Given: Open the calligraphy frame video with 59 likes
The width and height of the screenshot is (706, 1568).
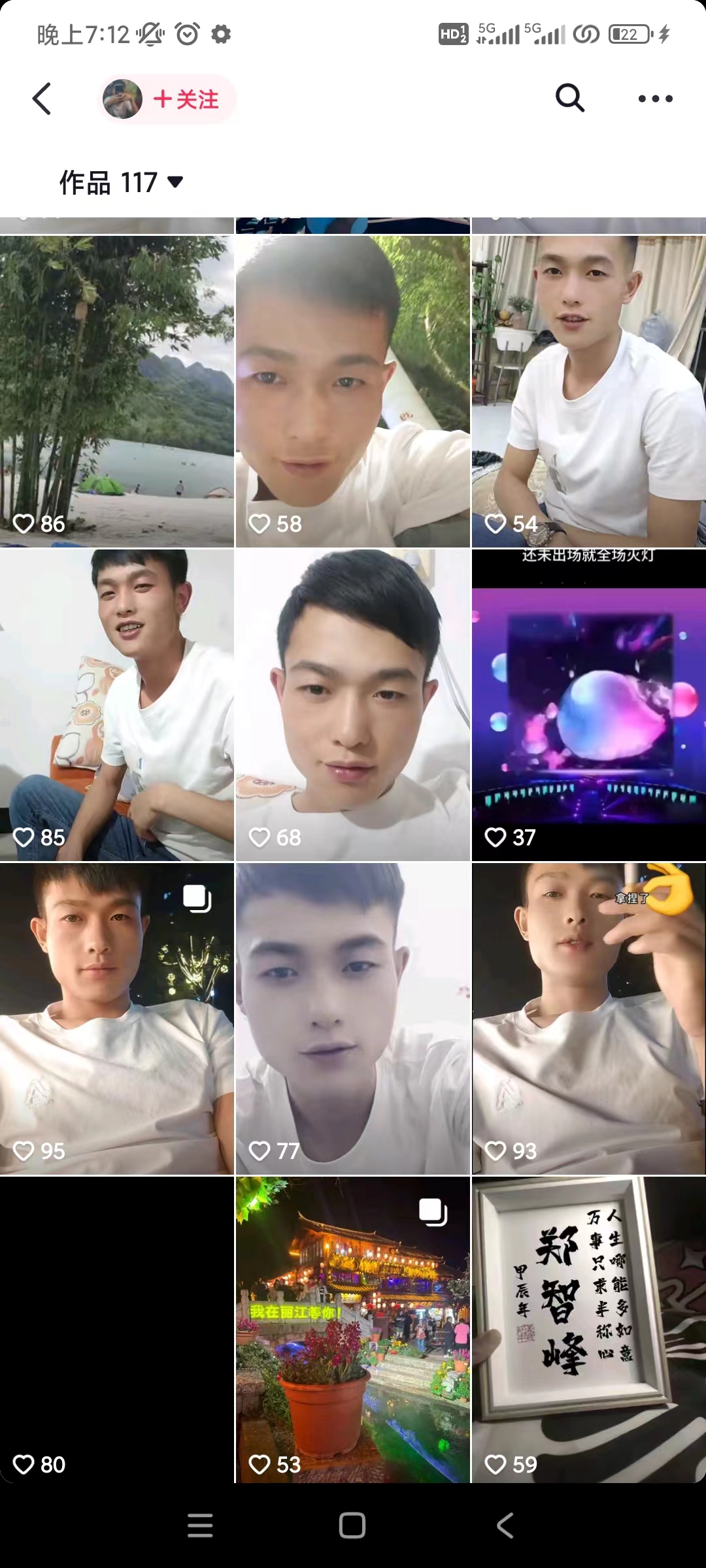Looking at the screenshot, I should (588, 1330).
